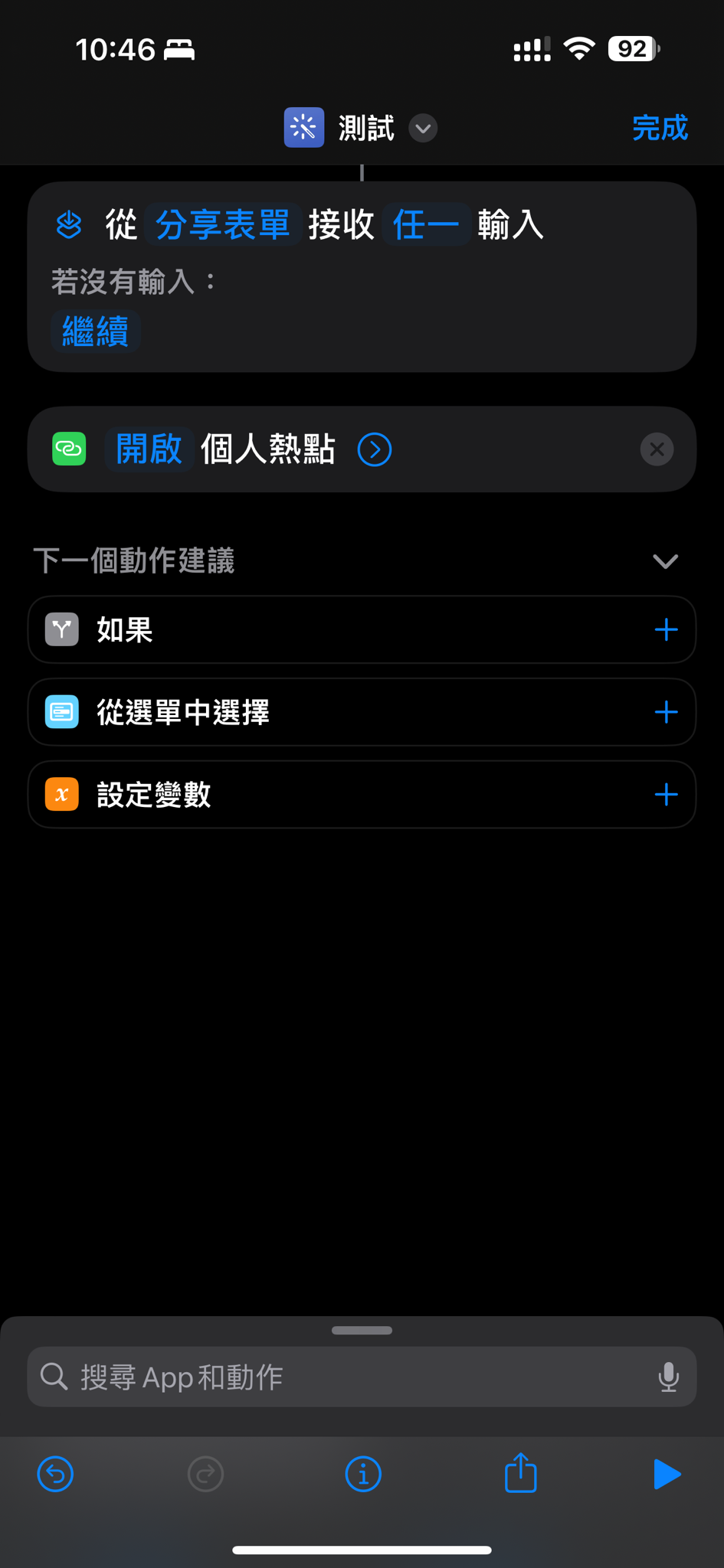This screenshot has height=1568, width=724.
Task: Run the shortcut with the play button
Action: coord(667,1474)
